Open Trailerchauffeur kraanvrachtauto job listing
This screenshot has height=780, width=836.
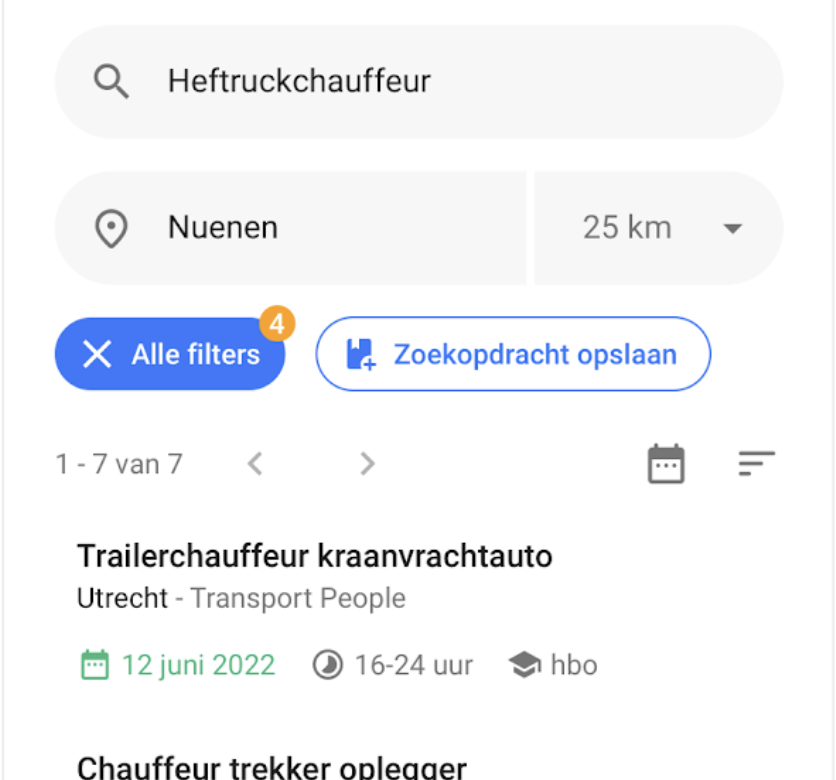pyautogui.click(x=314, y=556)
